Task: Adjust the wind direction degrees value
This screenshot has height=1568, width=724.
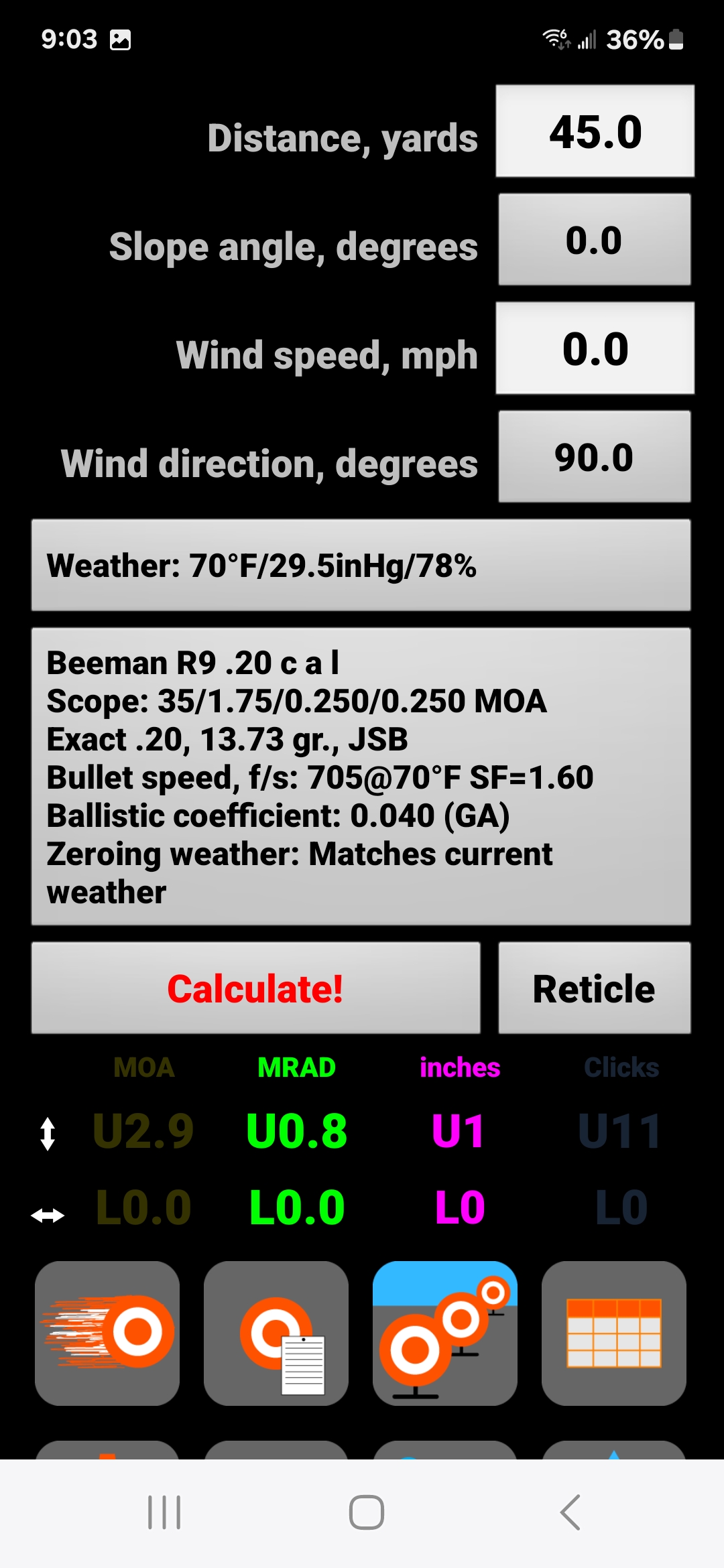Action: (595, 457)
